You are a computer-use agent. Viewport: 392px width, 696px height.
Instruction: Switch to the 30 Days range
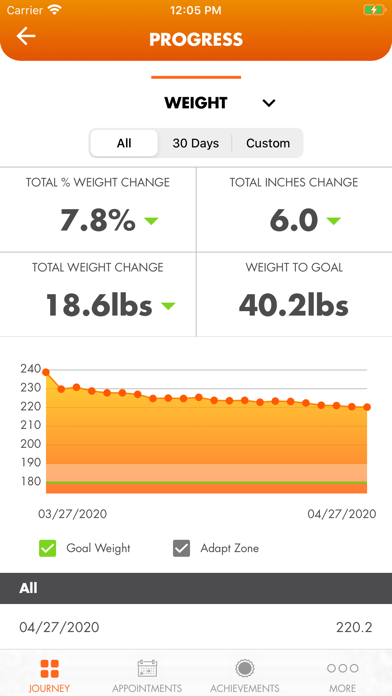pyautogui.click(x=195, y=143)
